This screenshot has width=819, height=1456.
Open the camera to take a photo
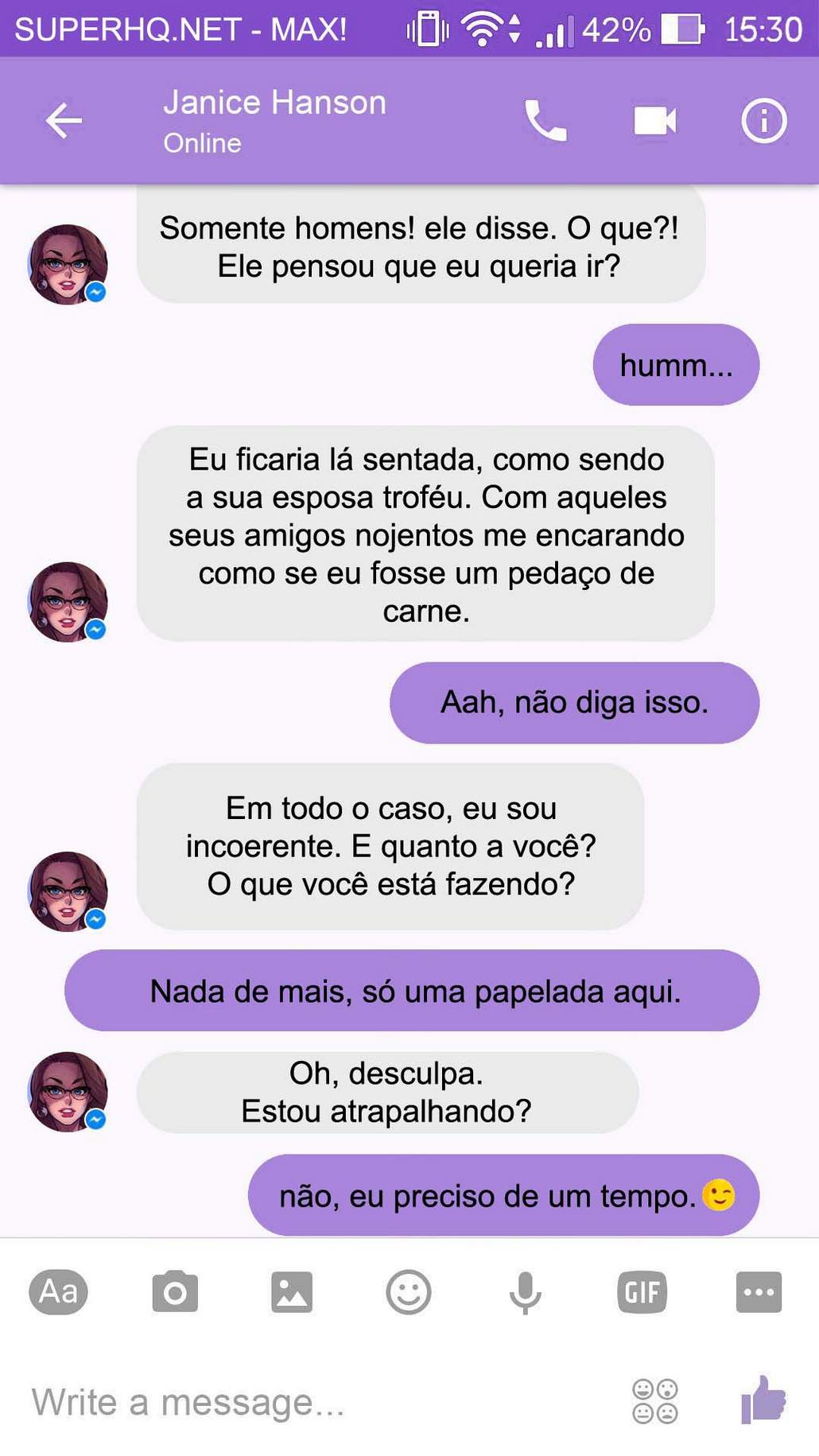(175, 1291)
